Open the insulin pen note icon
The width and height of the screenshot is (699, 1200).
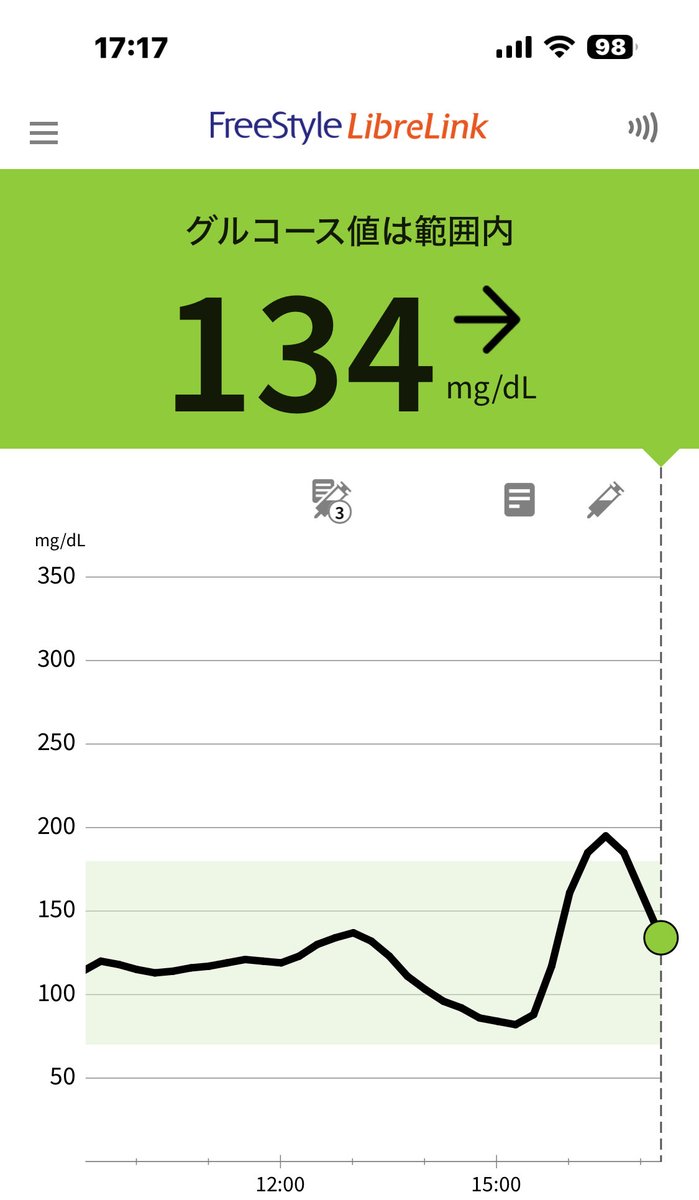pyautogui.click(x=605, y=499)
